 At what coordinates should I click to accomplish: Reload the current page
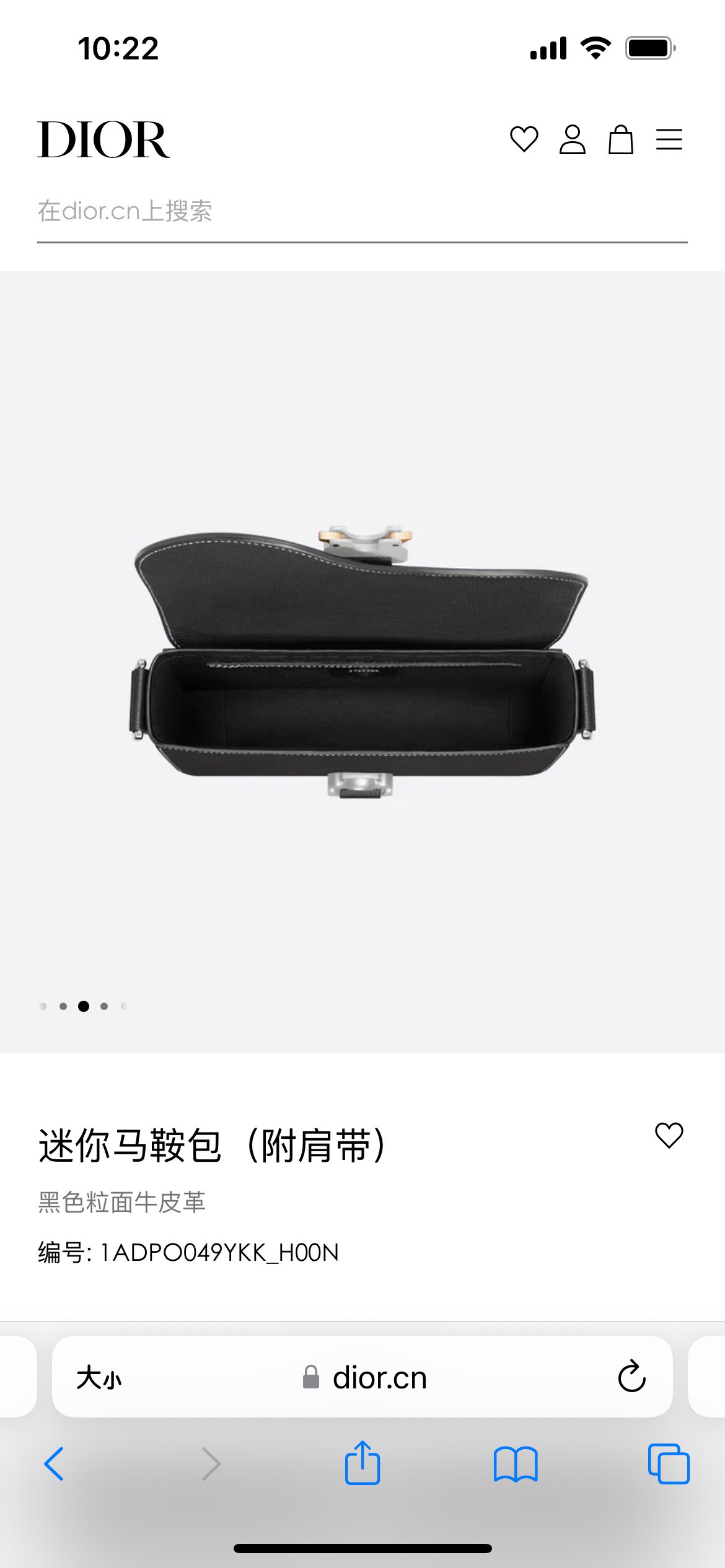[631, 1377]
